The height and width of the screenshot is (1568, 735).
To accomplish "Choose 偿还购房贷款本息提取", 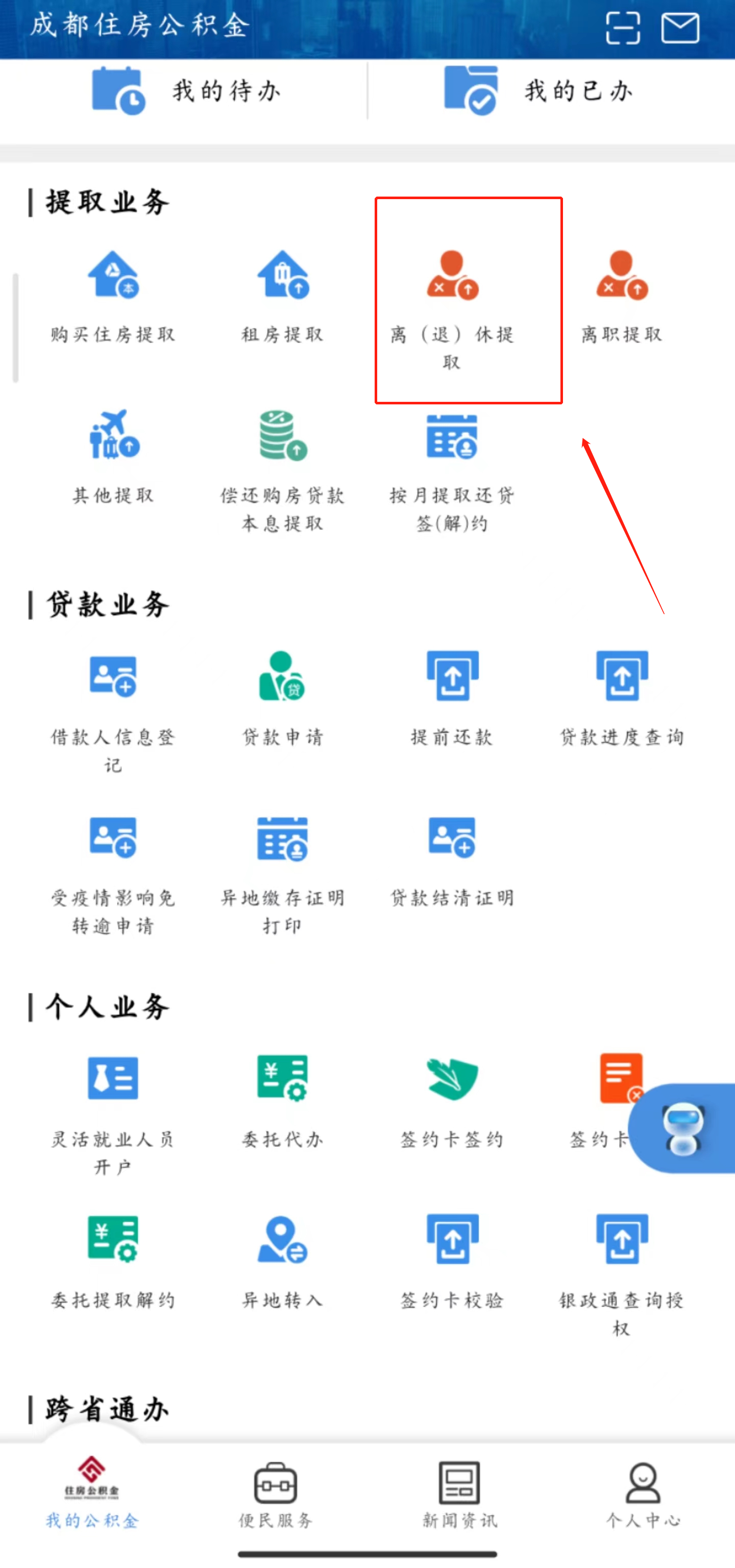I will pos(282,469).
